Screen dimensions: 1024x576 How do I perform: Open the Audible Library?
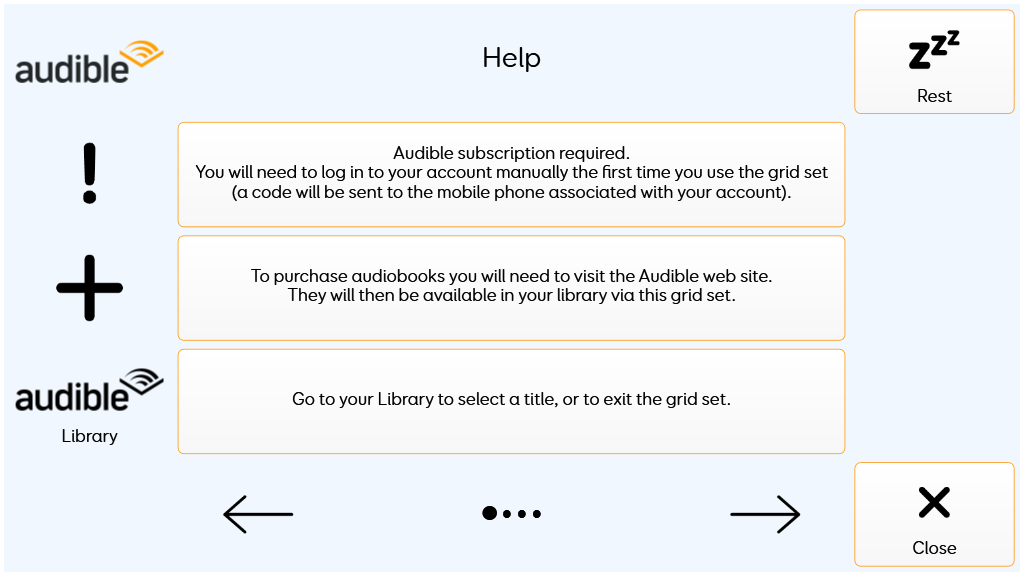89,402
